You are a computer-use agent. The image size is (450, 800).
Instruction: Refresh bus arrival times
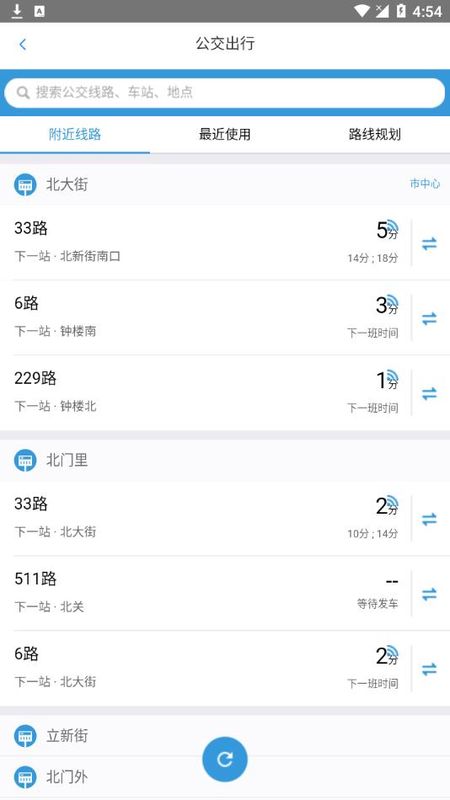pyautogui.click(x=225, y=759)
